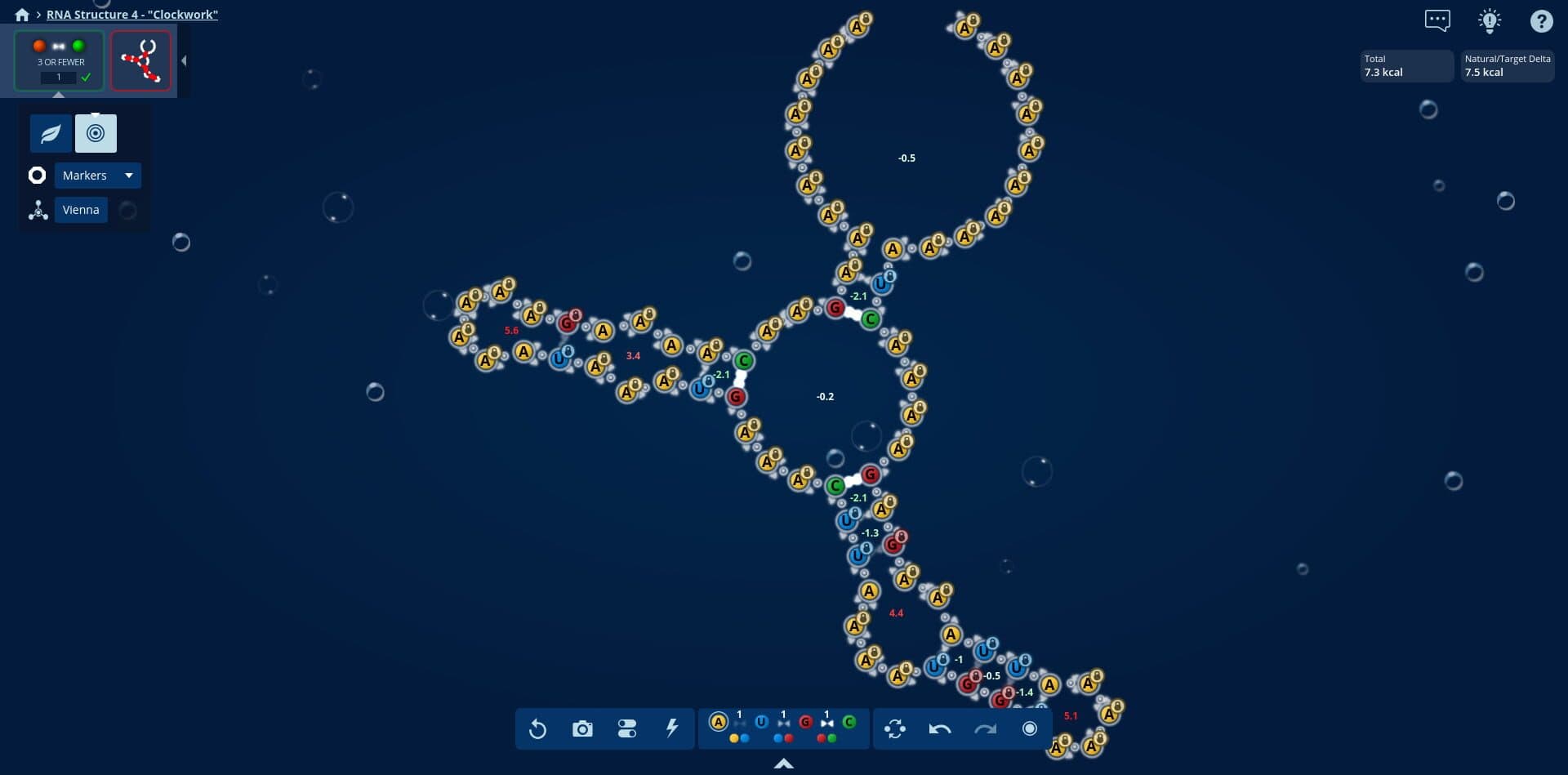
Task: Activate the lightning bolt boost tool
Action: click(x=672, y=728)
